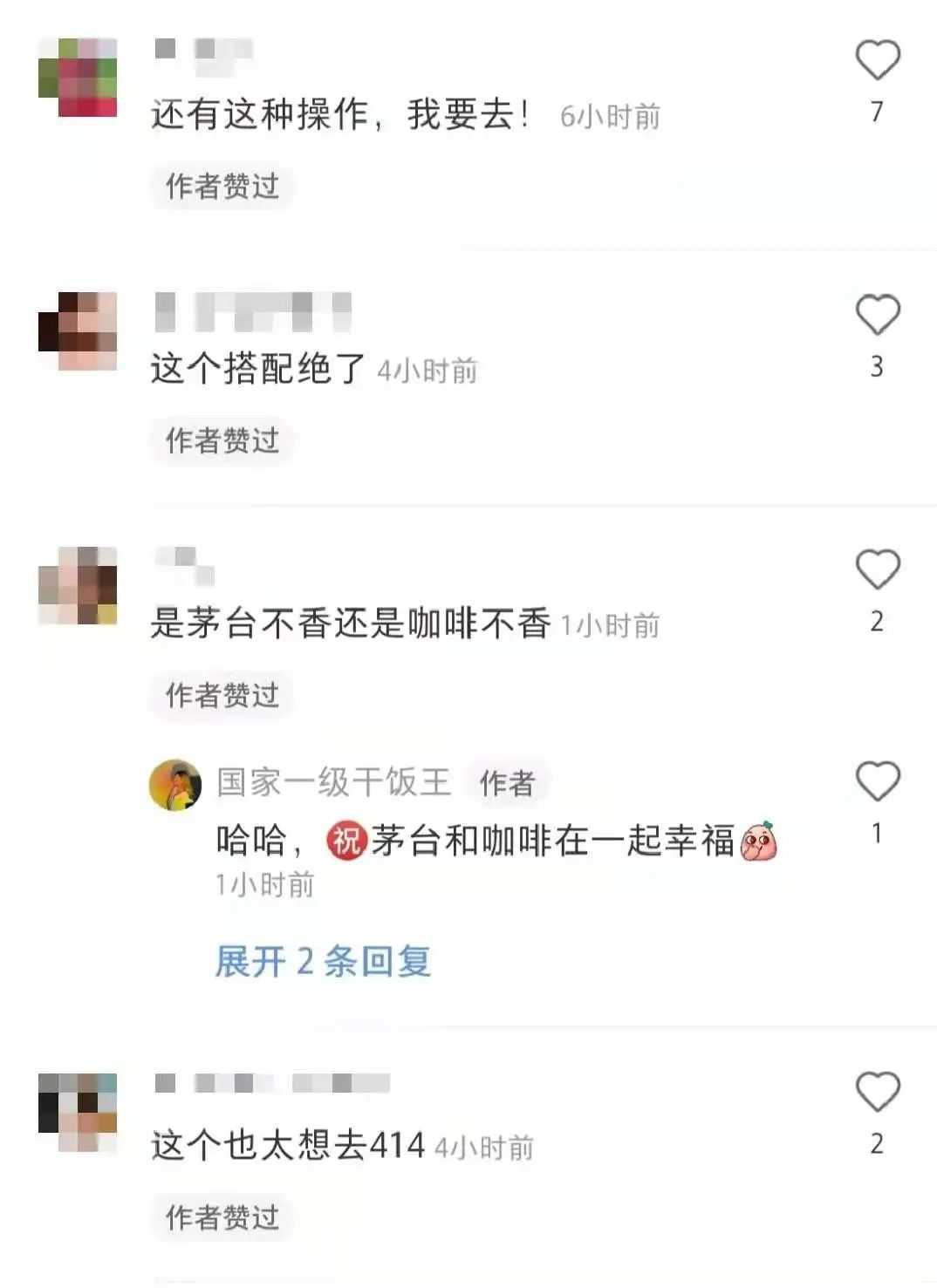The height and width of the screenshot is (1288, 937).
Task: Like the comment 还有这种操作，我要去！
Action: pyautogui.click(x=877, y=60)
